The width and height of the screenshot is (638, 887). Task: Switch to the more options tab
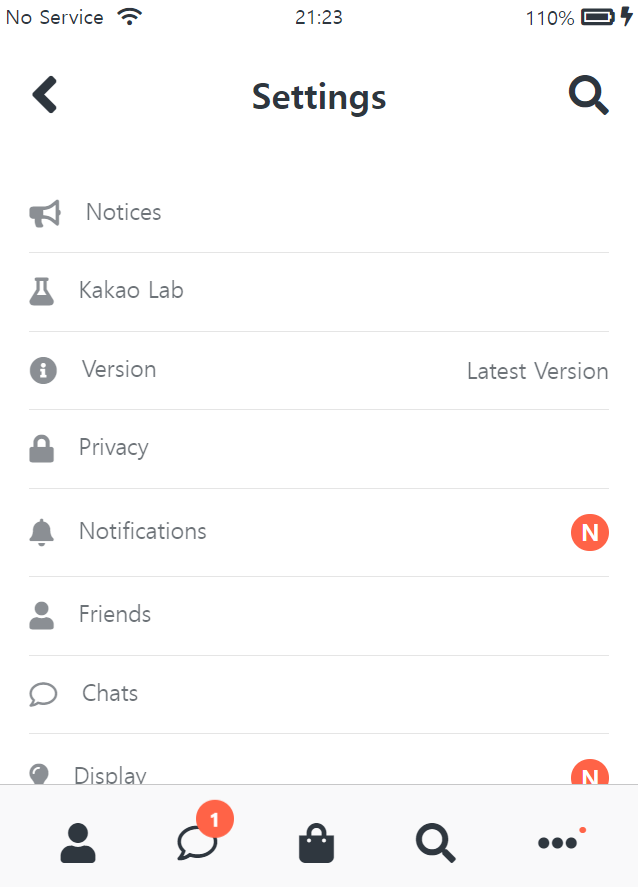[557, 843]
